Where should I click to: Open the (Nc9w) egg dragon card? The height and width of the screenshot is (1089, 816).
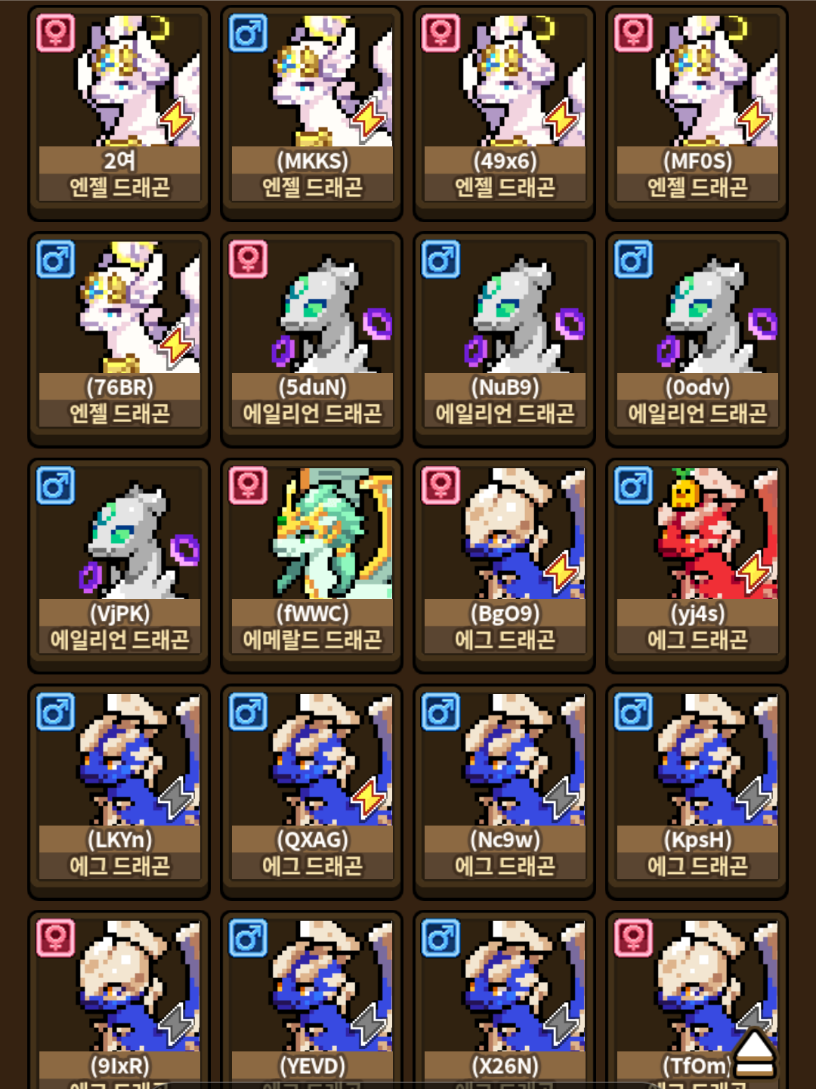pyautogui.click(x=504, y=791)
